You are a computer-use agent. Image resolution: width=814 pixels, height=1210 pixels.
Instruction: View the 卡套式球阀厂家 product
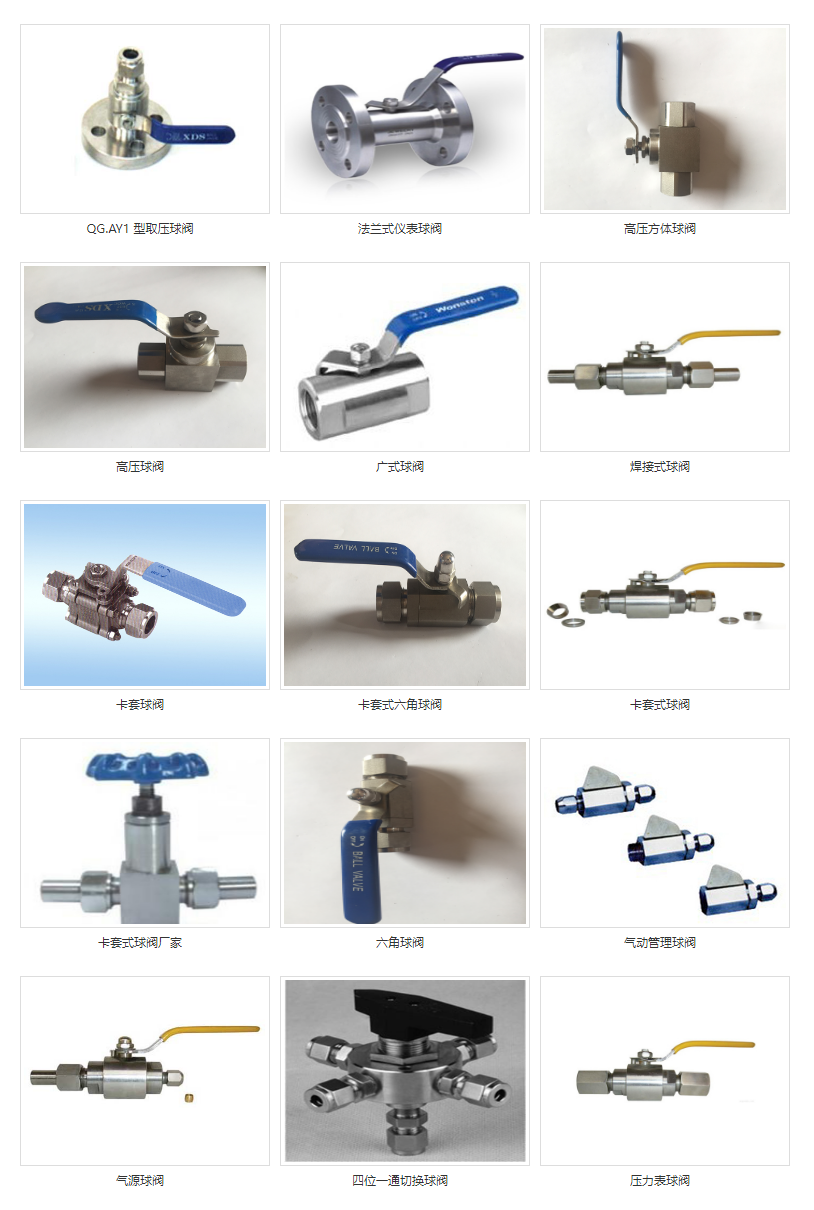(x=145, y=833)
